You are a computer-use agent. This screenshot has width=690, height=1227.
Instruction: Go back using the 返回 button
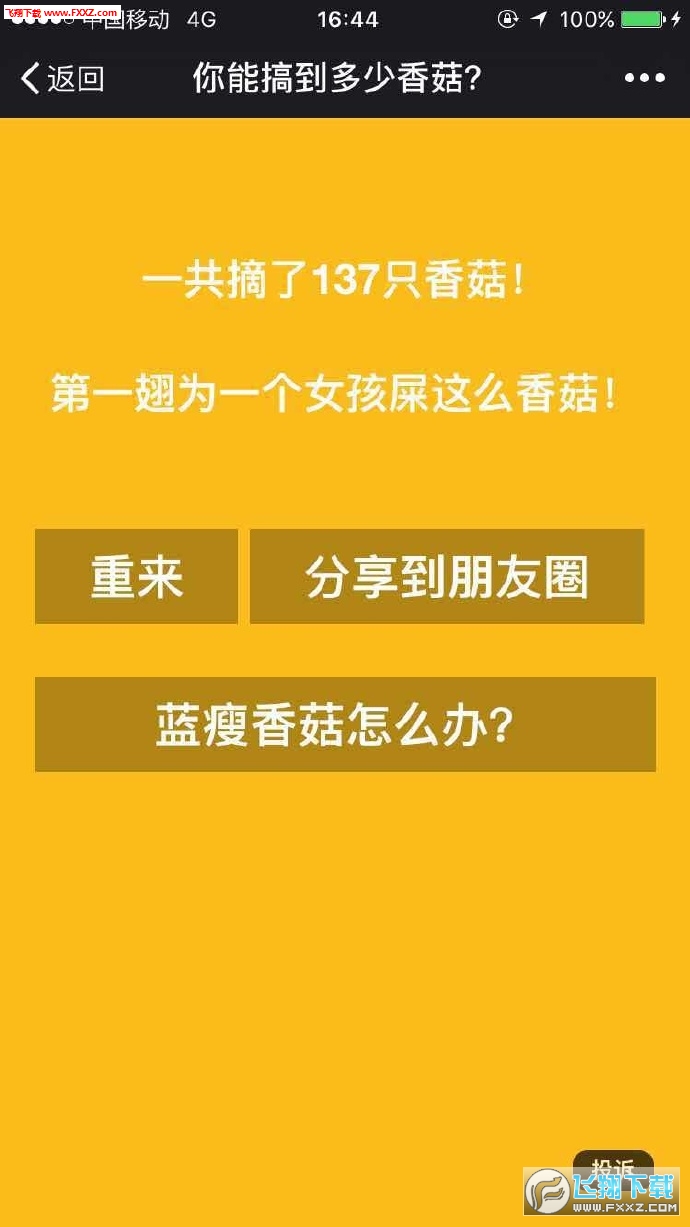[62, 78]
